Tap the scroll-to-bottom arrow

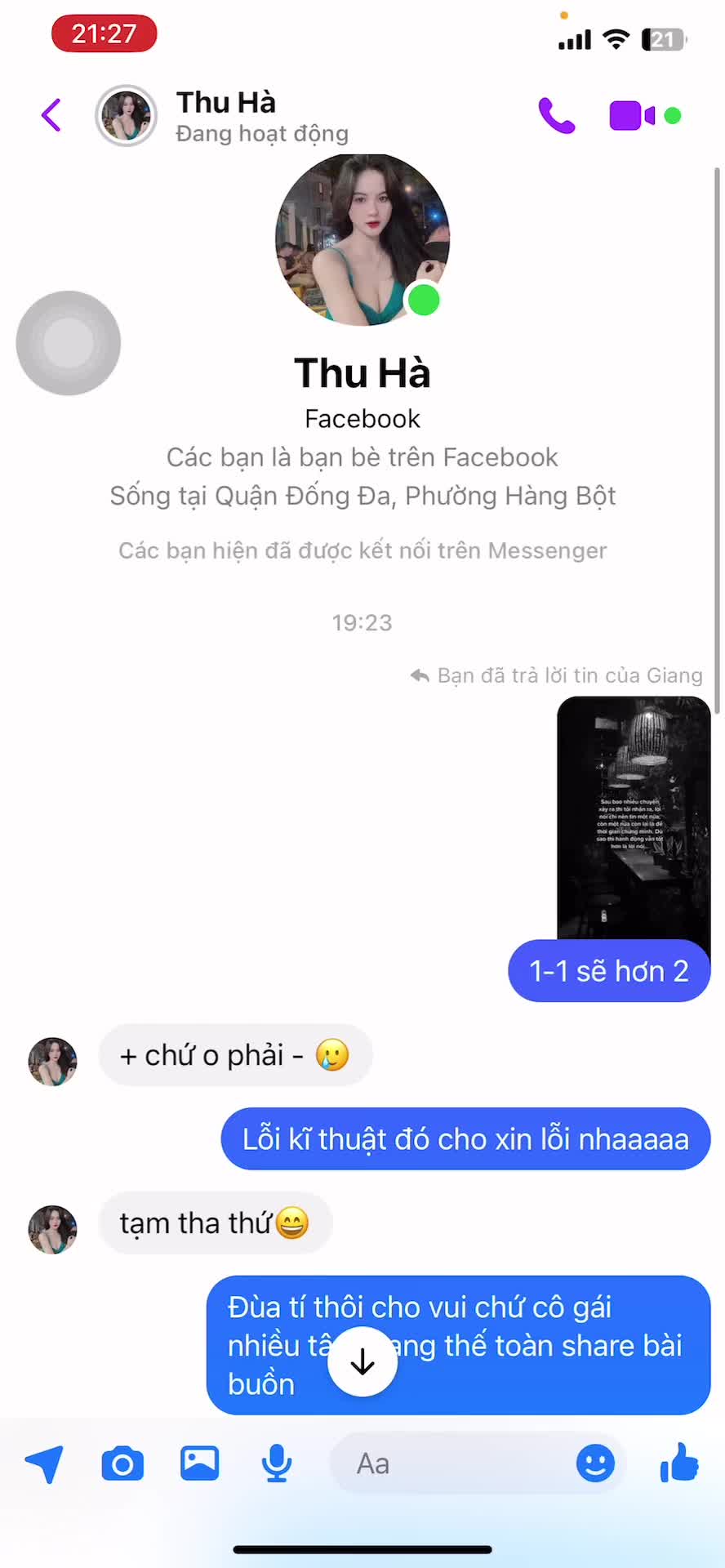[x=362, y=1360]
